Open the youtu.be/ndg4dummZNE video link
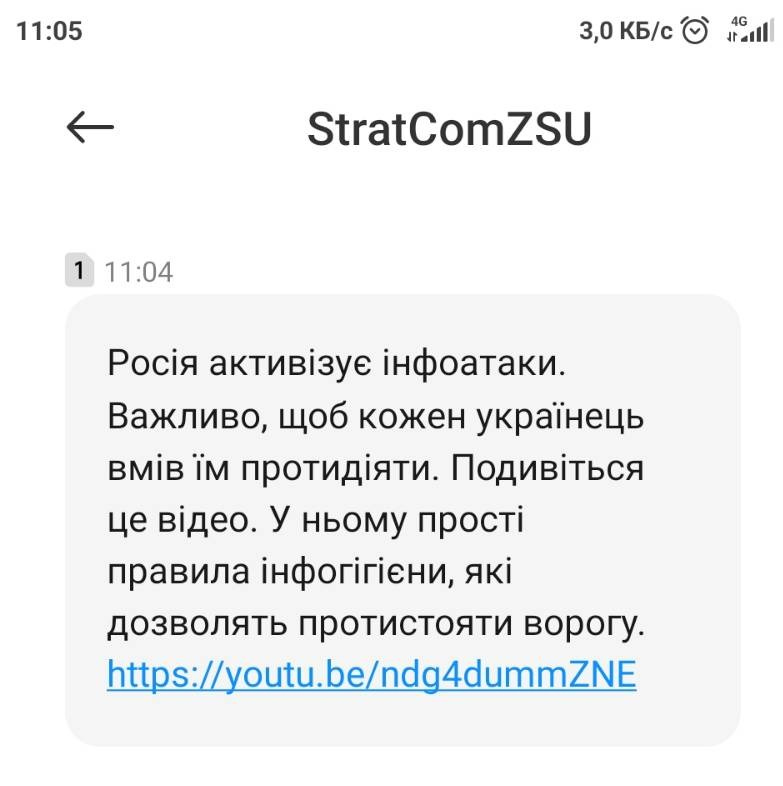The height and width of the screenshot is (786, 783). click(371, 674)
